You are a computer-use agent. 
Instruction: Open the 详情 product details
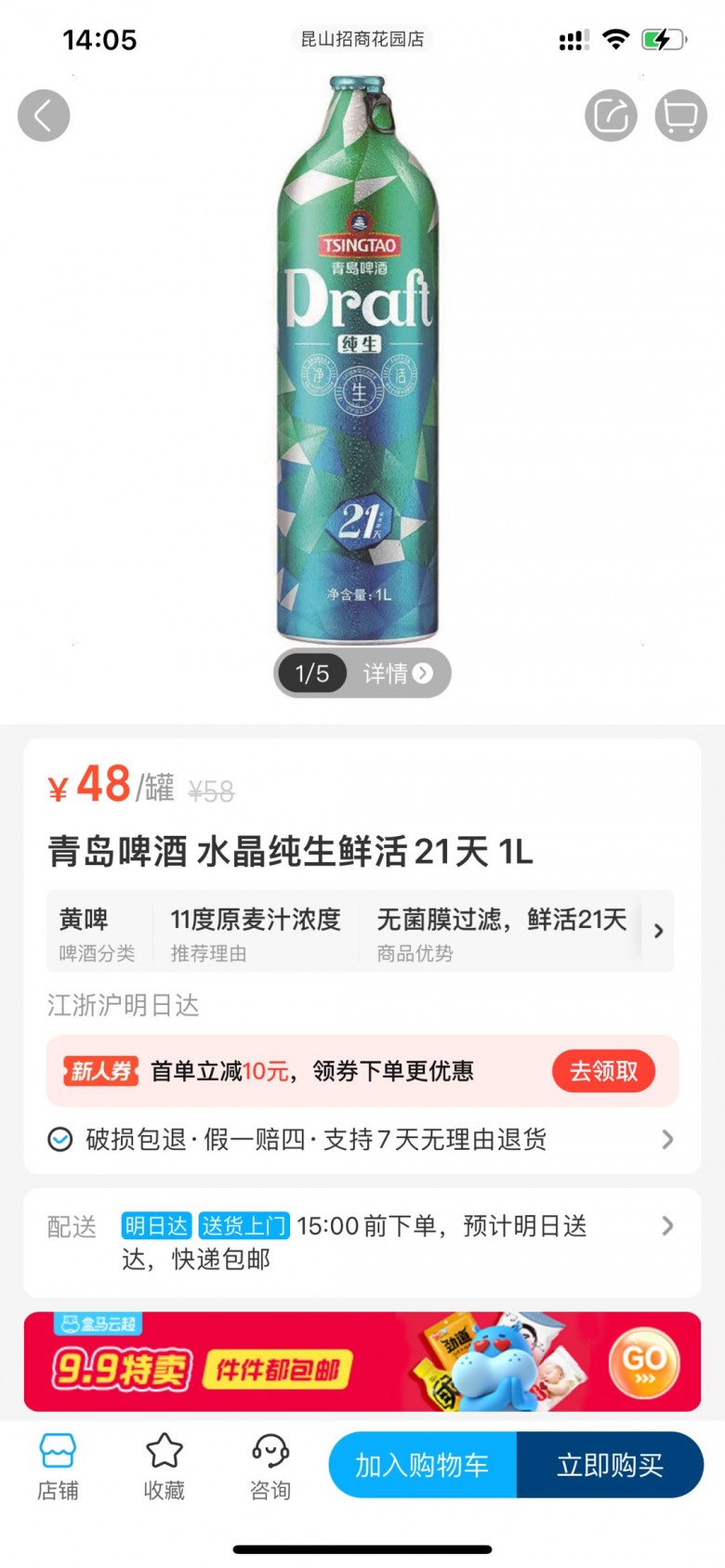[398, 673]
